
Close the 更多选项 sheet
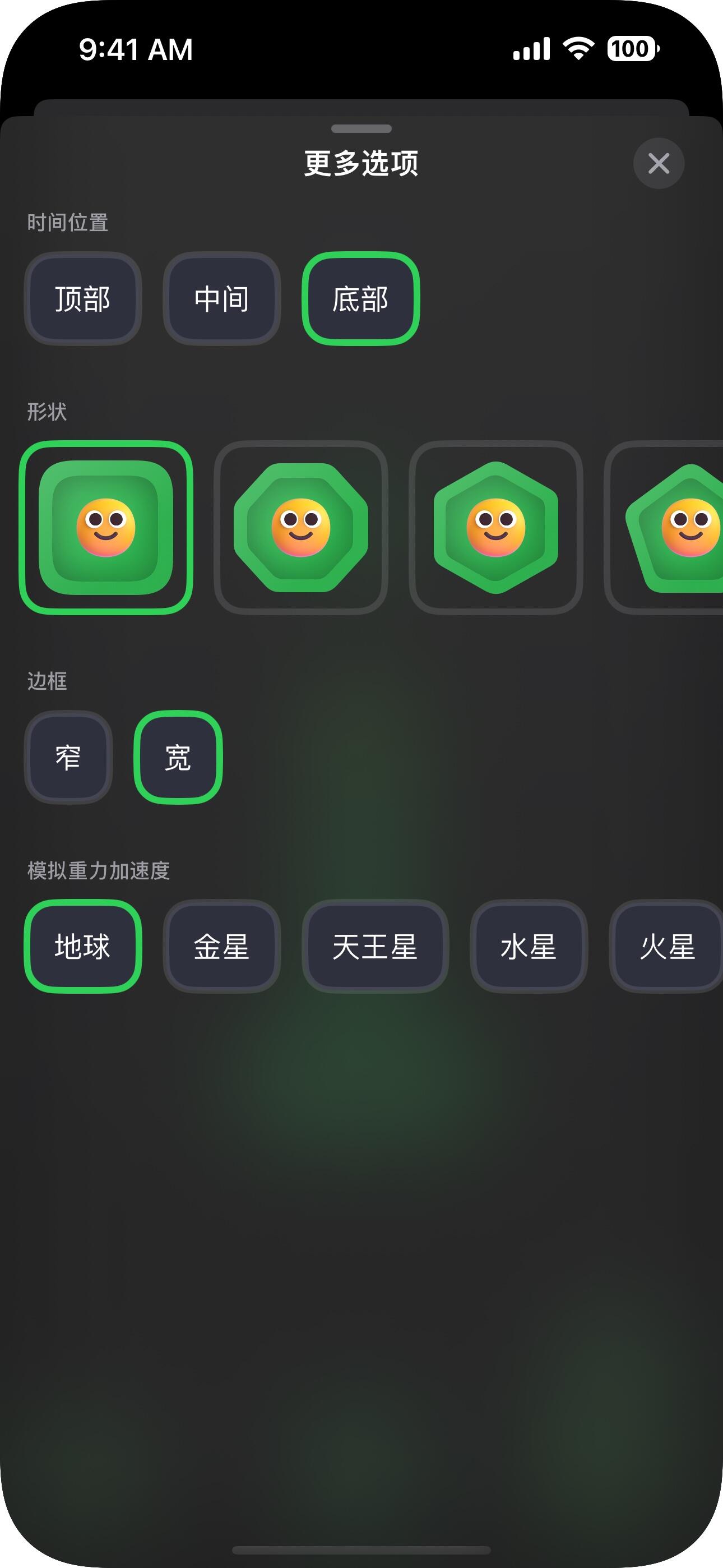pos(659,163)
